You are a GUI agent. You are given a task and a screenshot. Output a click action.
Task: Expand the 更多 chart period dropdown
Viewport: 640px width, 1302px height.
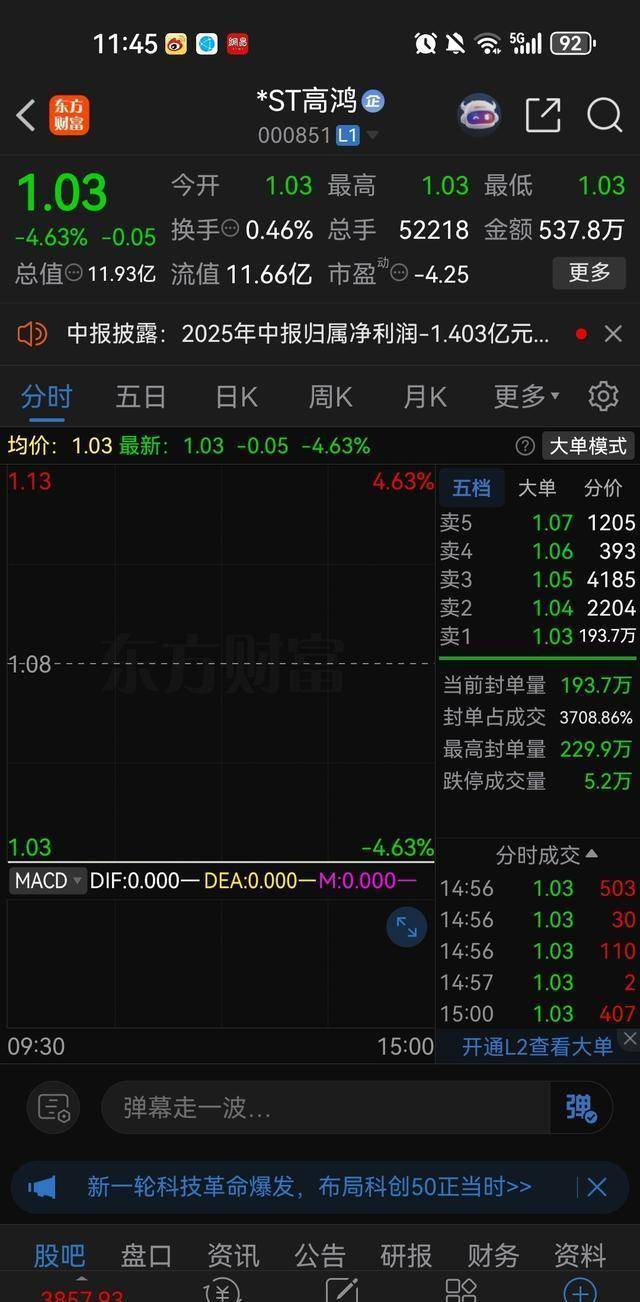click(x=526, y=397)
